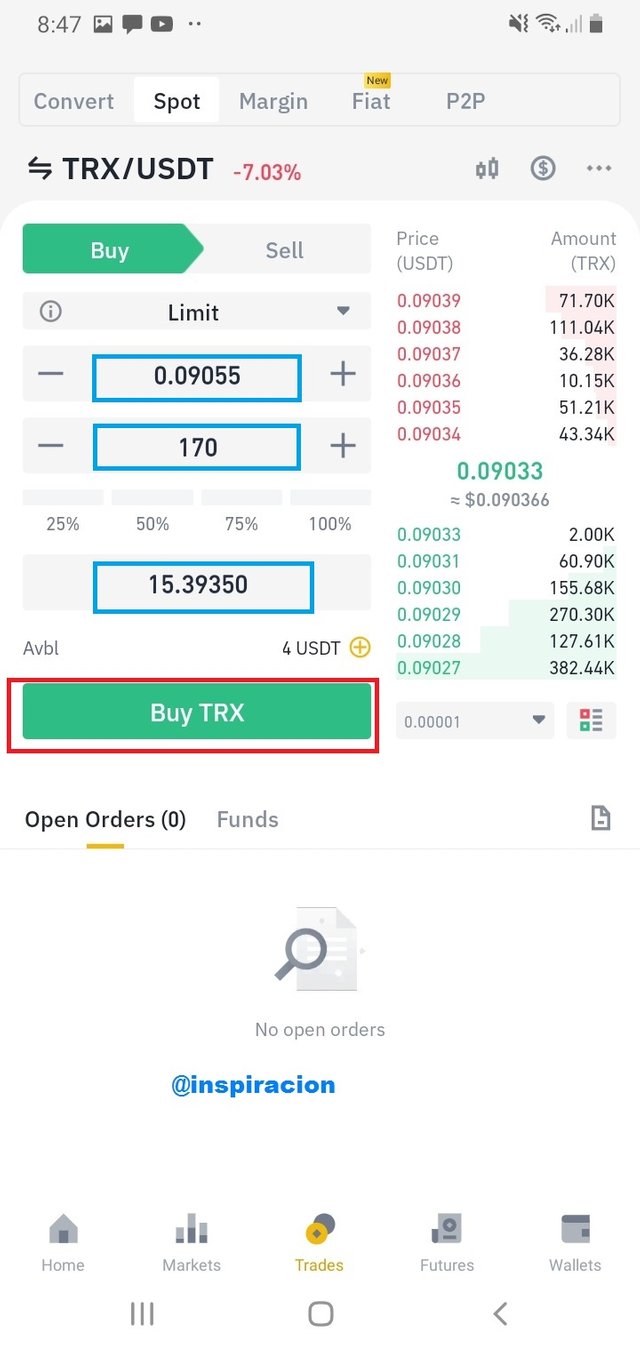Open the three-dot overflow menu
Image resolution: width=640 pixels, height=1351 pixels.
pyautogui.click(x=599, y=168)
